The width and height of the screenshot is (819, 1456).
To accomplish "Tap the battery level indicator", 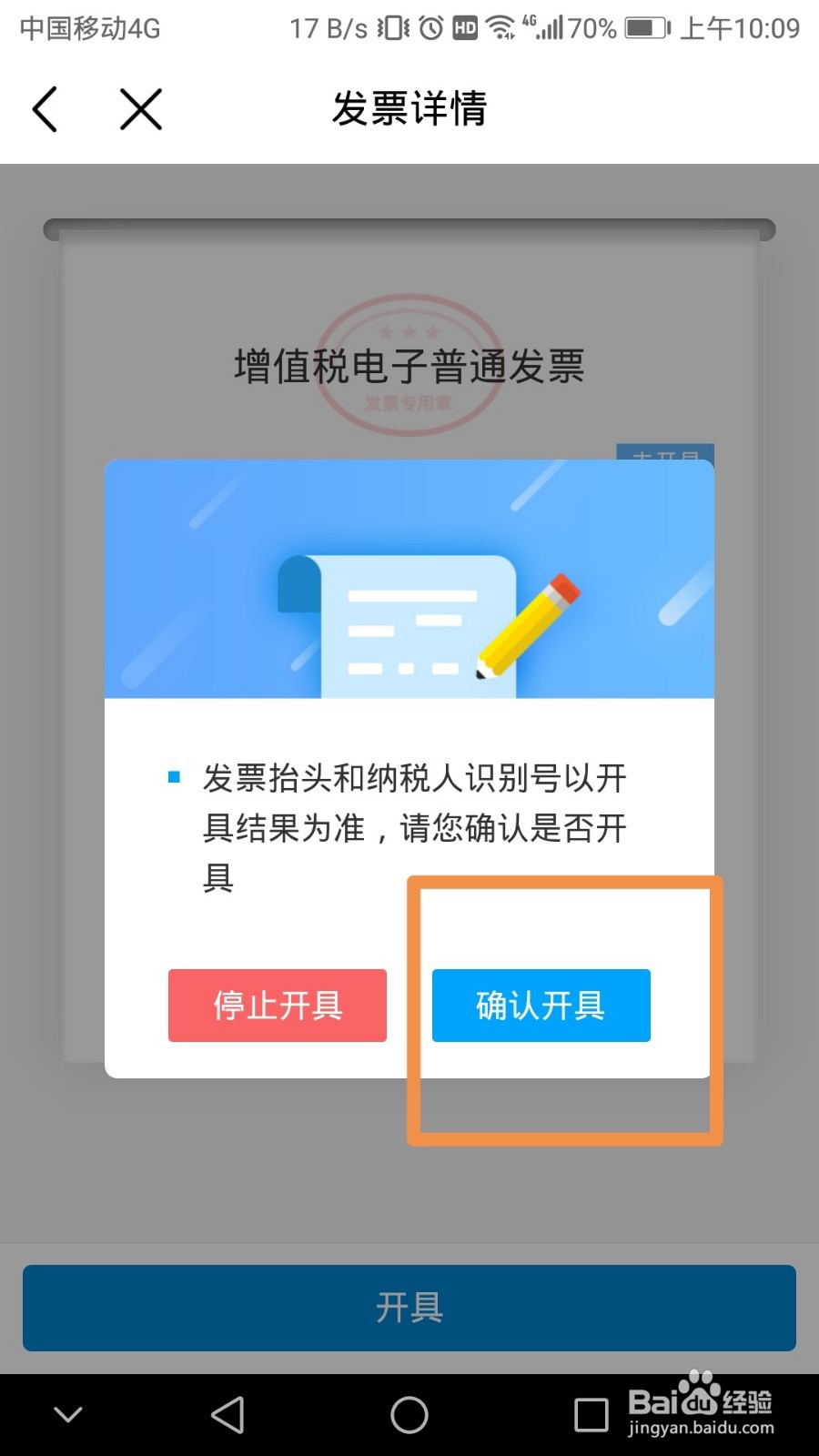I will (646, 27).
